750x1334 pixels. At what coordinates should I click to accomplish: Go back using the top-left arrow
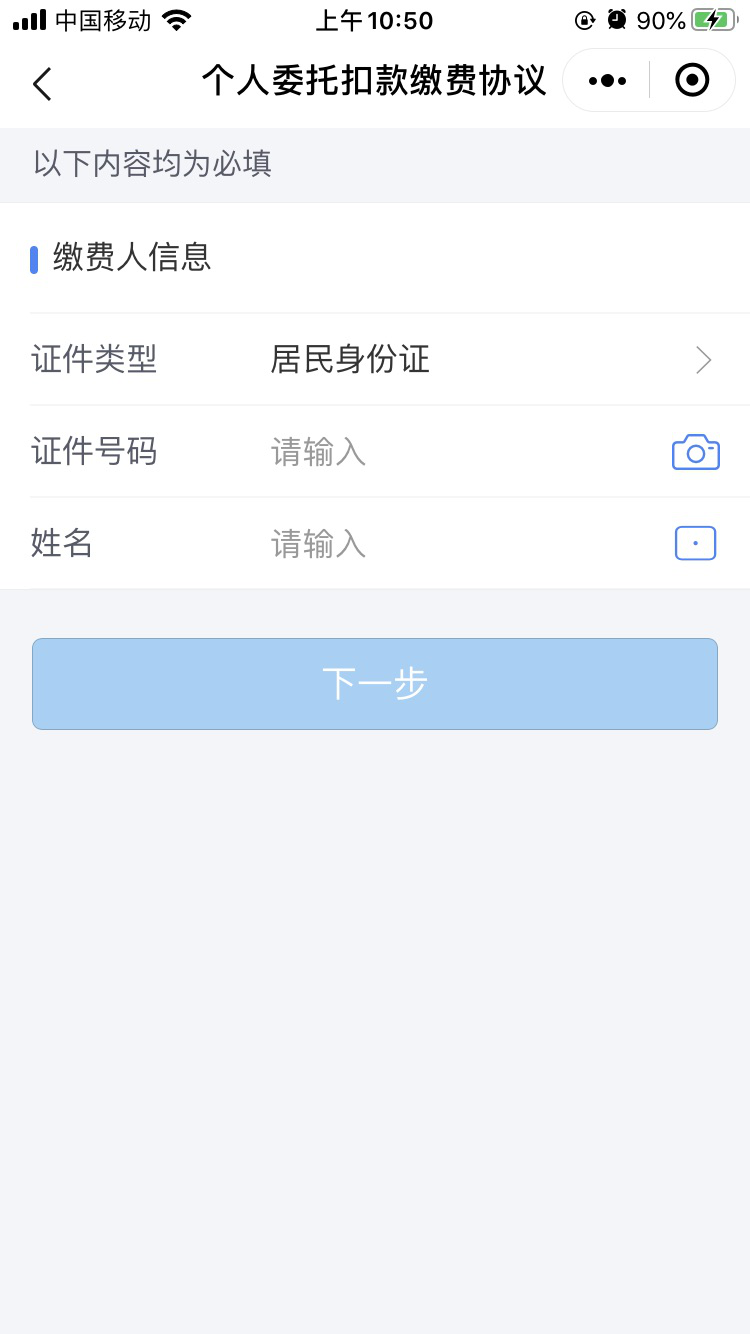pos(42,83)
